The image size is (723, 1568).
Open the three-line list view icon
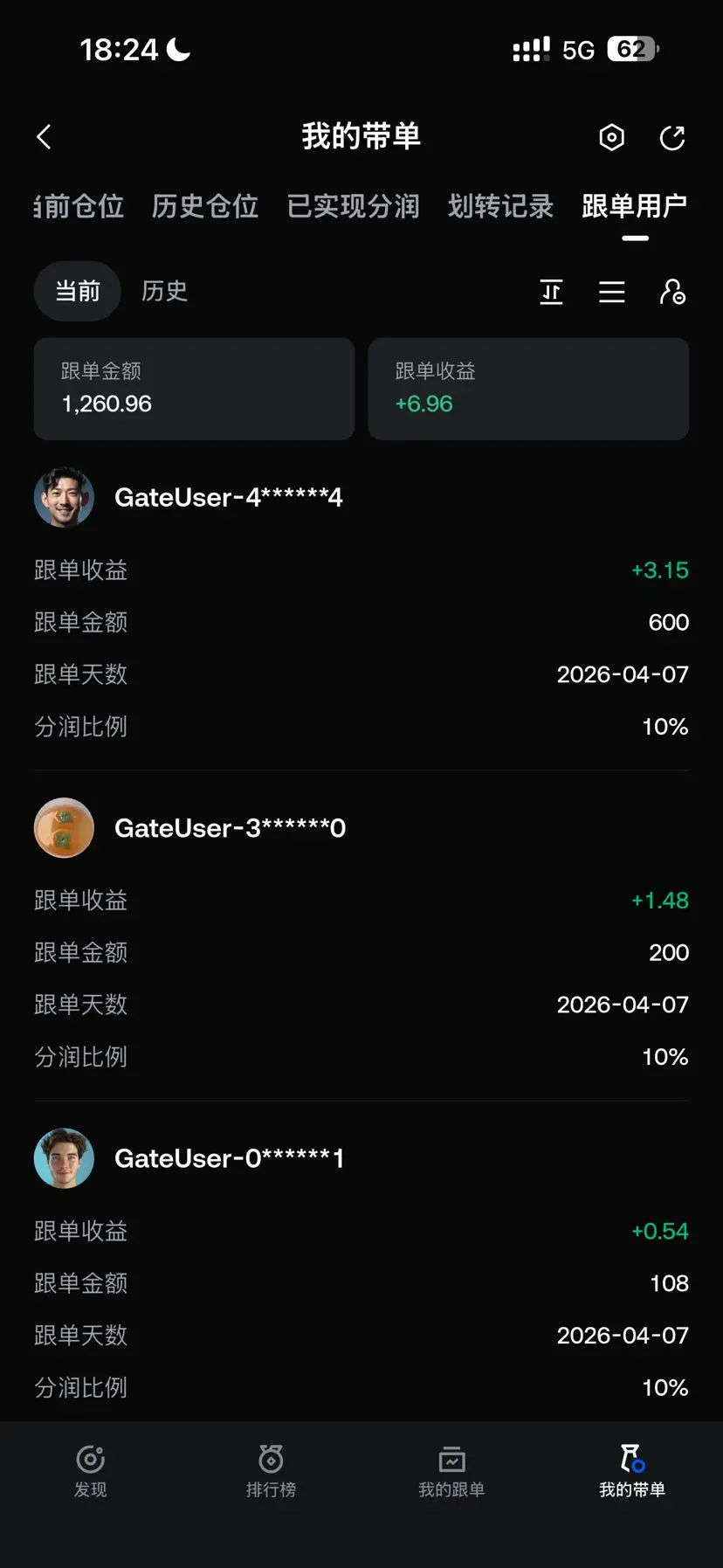(611, 292)
